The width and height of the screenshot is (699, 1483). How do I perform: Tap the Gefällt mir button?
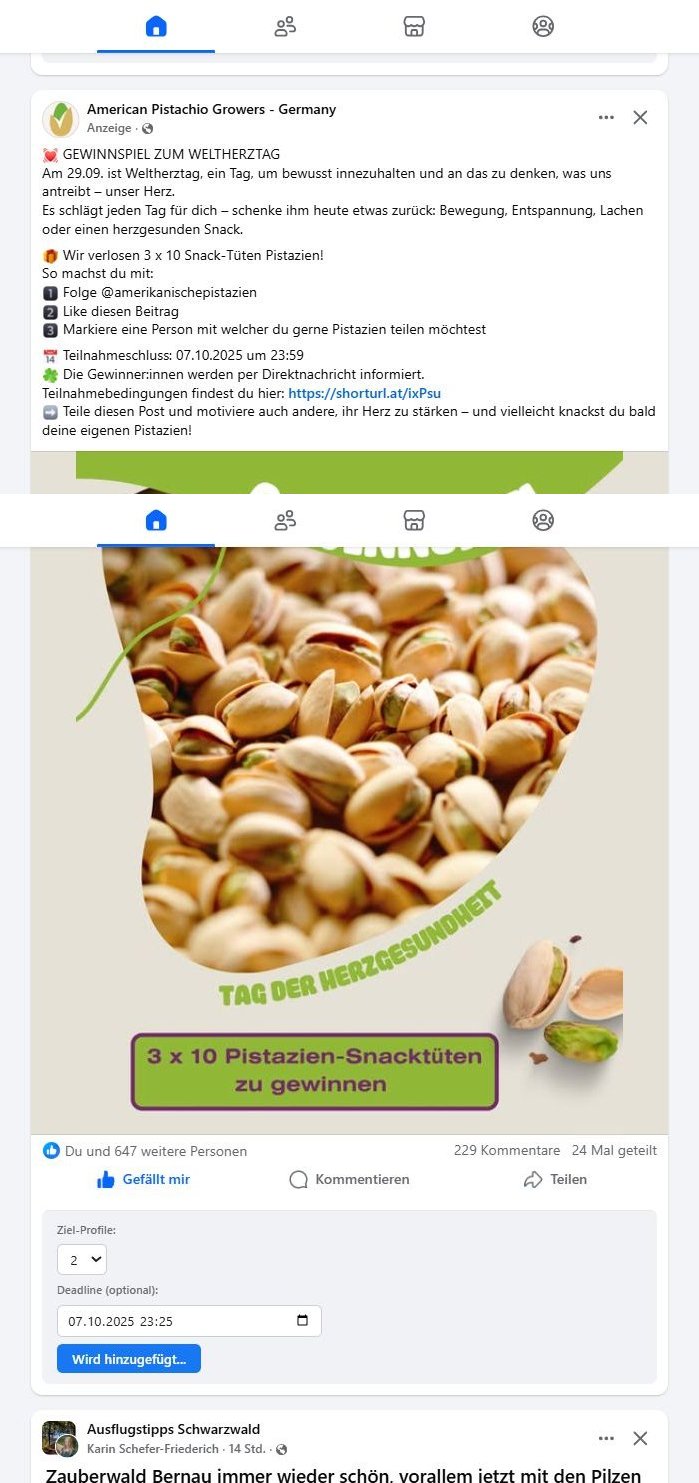coord(144,1180)
